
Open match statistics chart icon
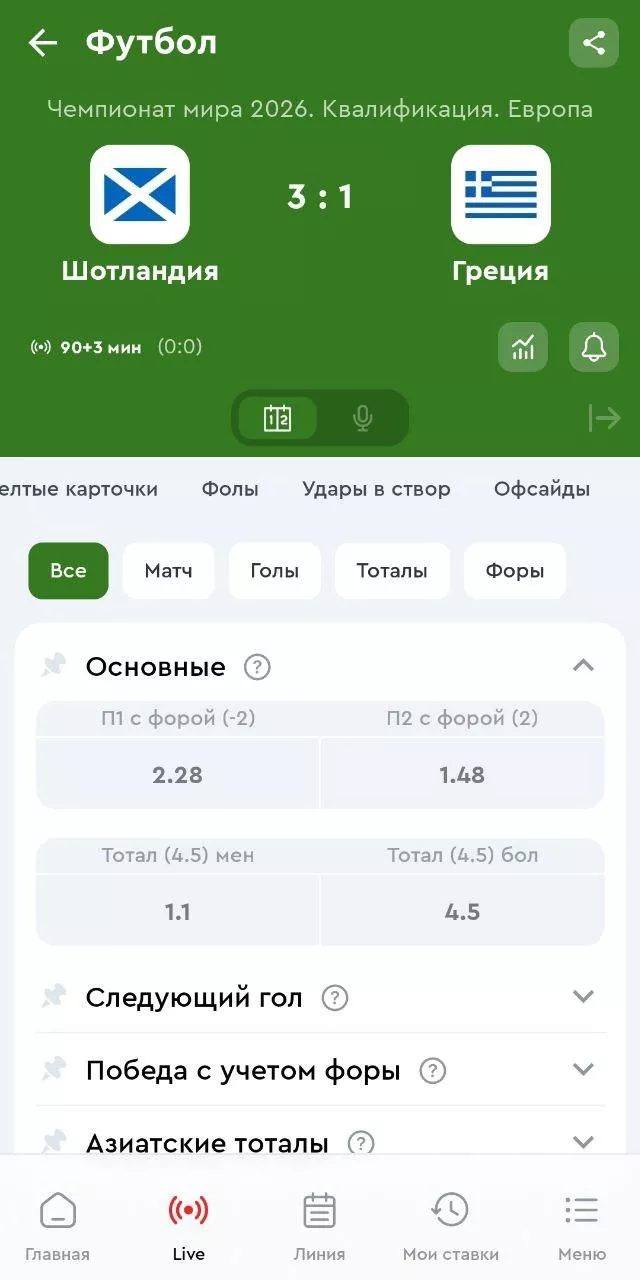523,347
